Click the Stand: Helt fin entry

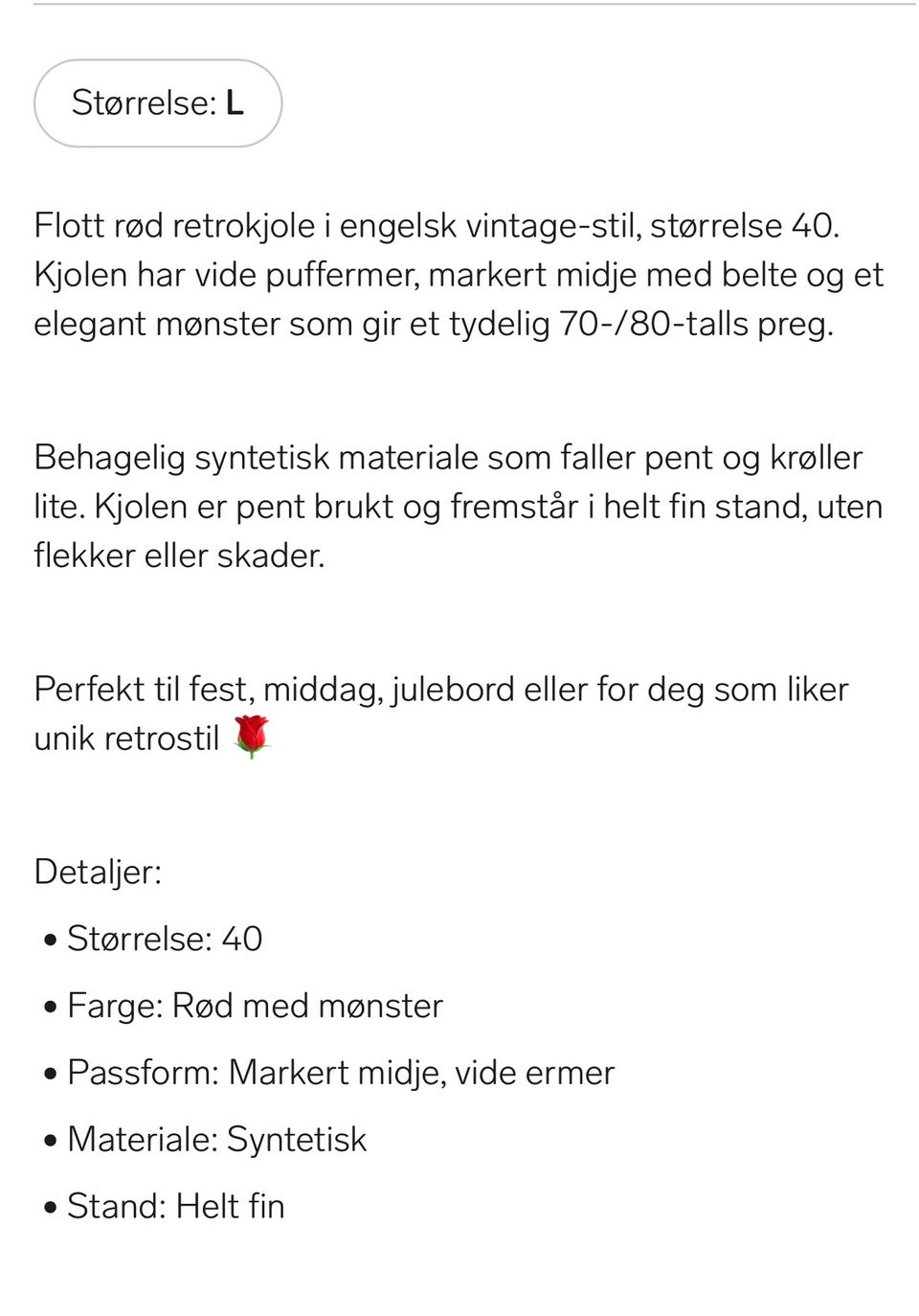tap(176, 1208)
